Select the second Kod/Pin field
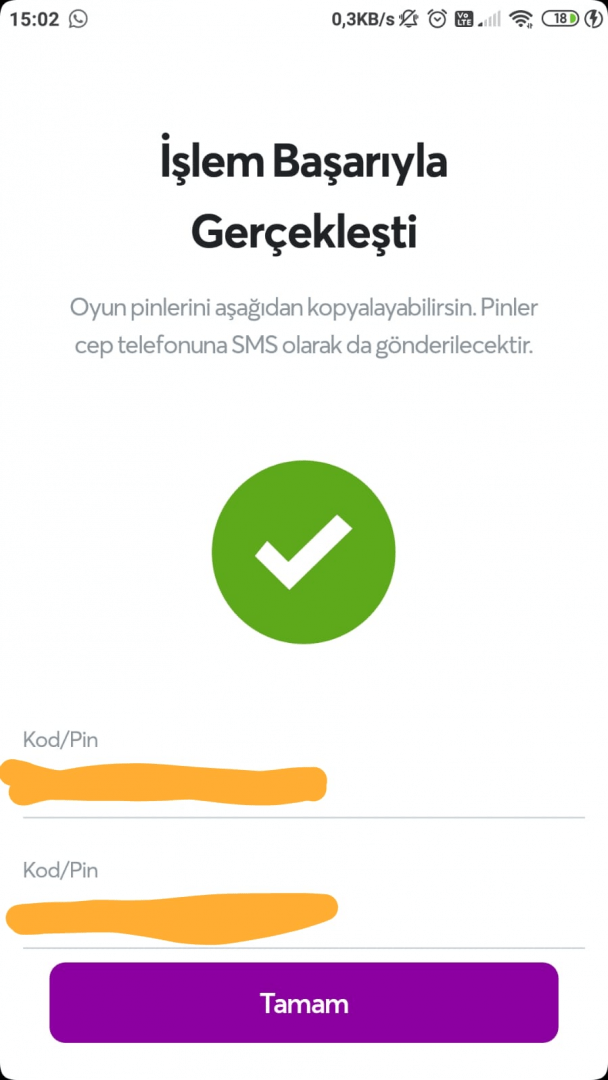Screen dimensions: 608x1080 coord(303,913)
